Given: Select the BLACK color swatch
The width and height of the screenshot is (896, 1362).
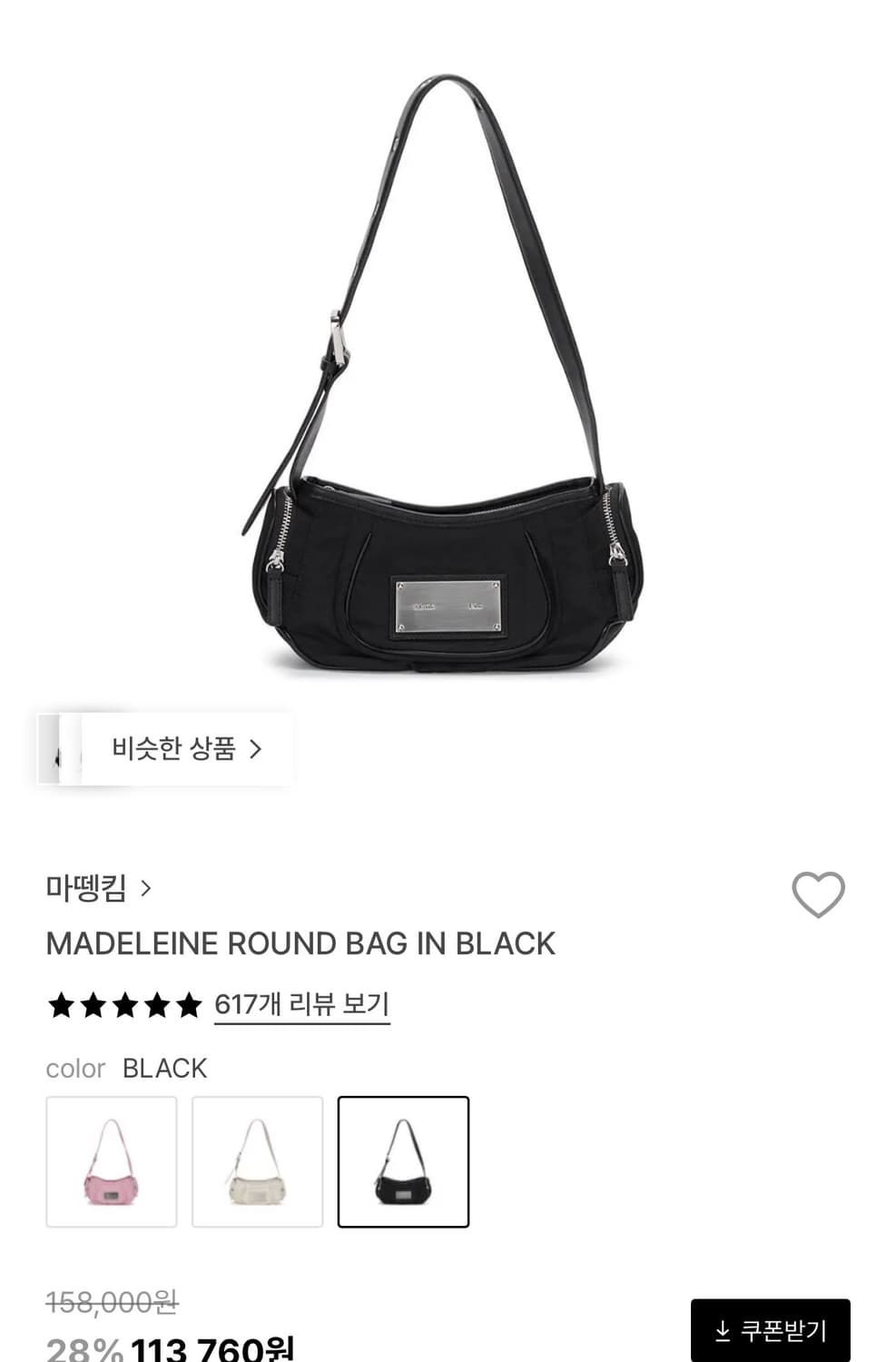Looking at the screenshot, I should point(404,1160).
